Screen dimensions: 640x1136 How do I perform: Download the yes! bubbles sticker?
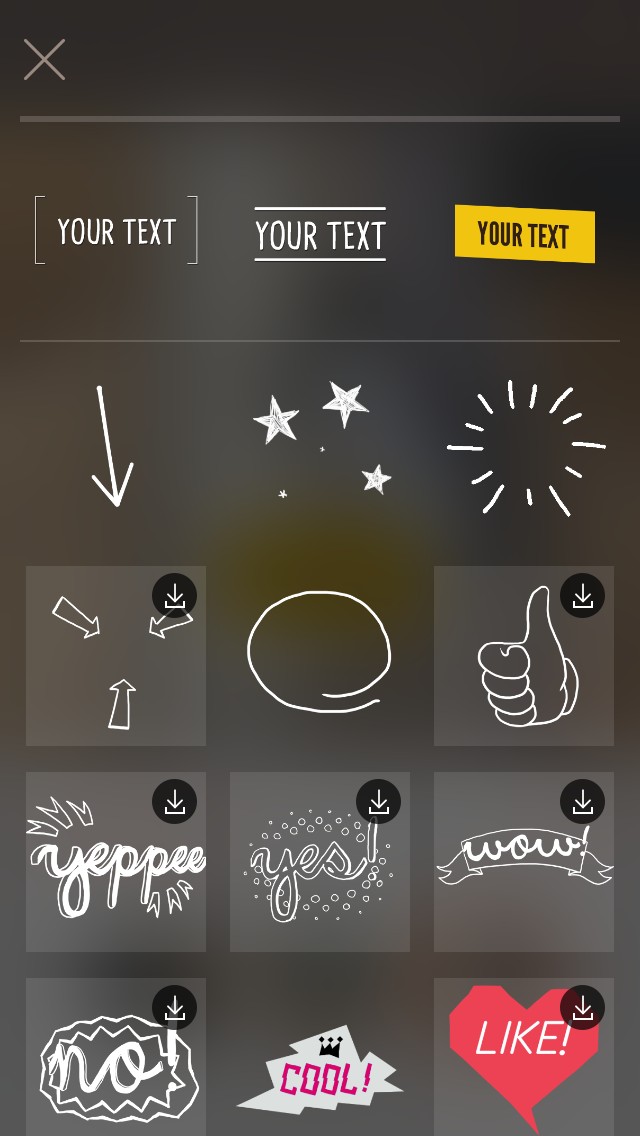pyautogui.click(x=379, y=802)
